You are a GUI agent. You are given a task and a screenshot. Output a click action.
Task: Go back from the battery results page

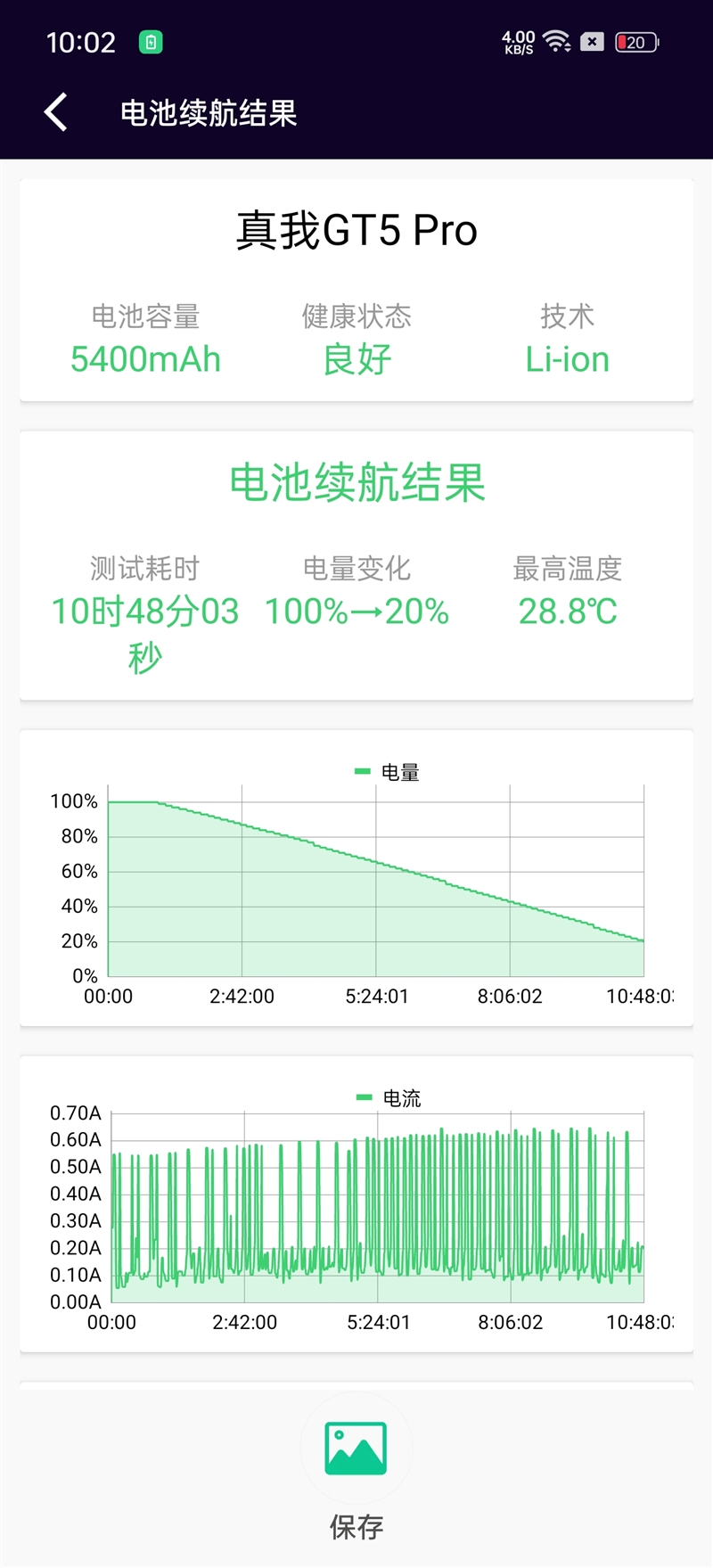coord(55,113)
